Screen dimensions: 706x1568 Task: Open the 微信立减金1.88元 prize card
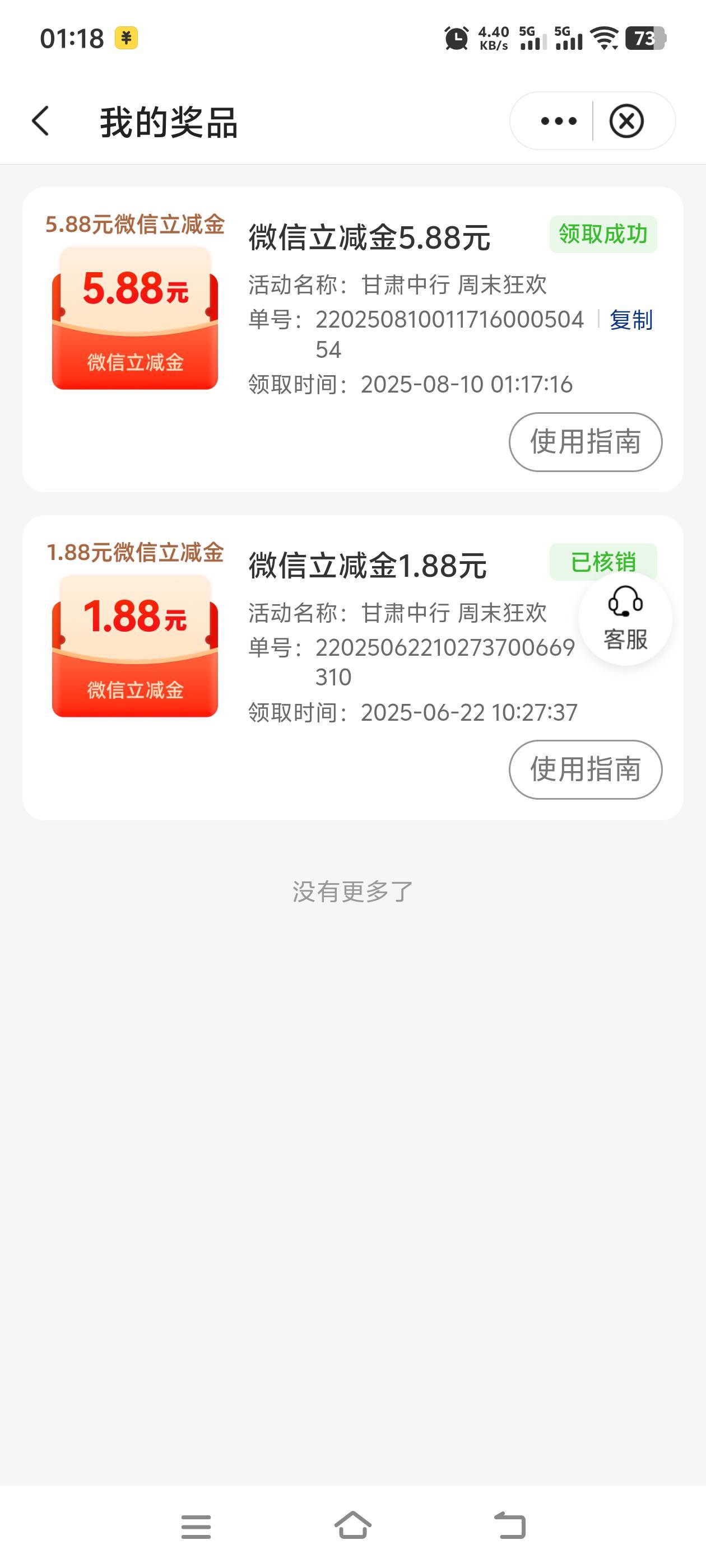coord(352,668)
